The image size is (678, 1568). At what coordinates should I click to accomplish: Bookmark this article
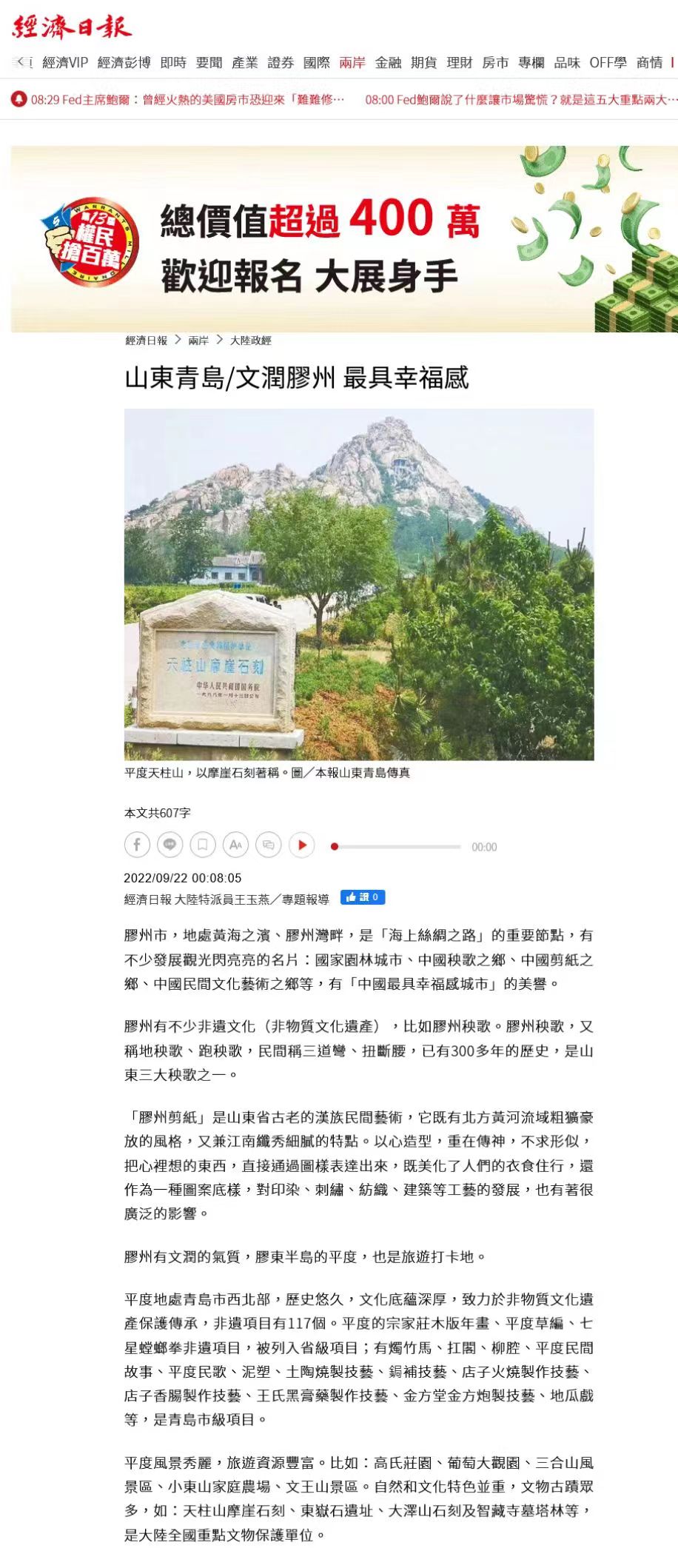(x=203, y=845)
